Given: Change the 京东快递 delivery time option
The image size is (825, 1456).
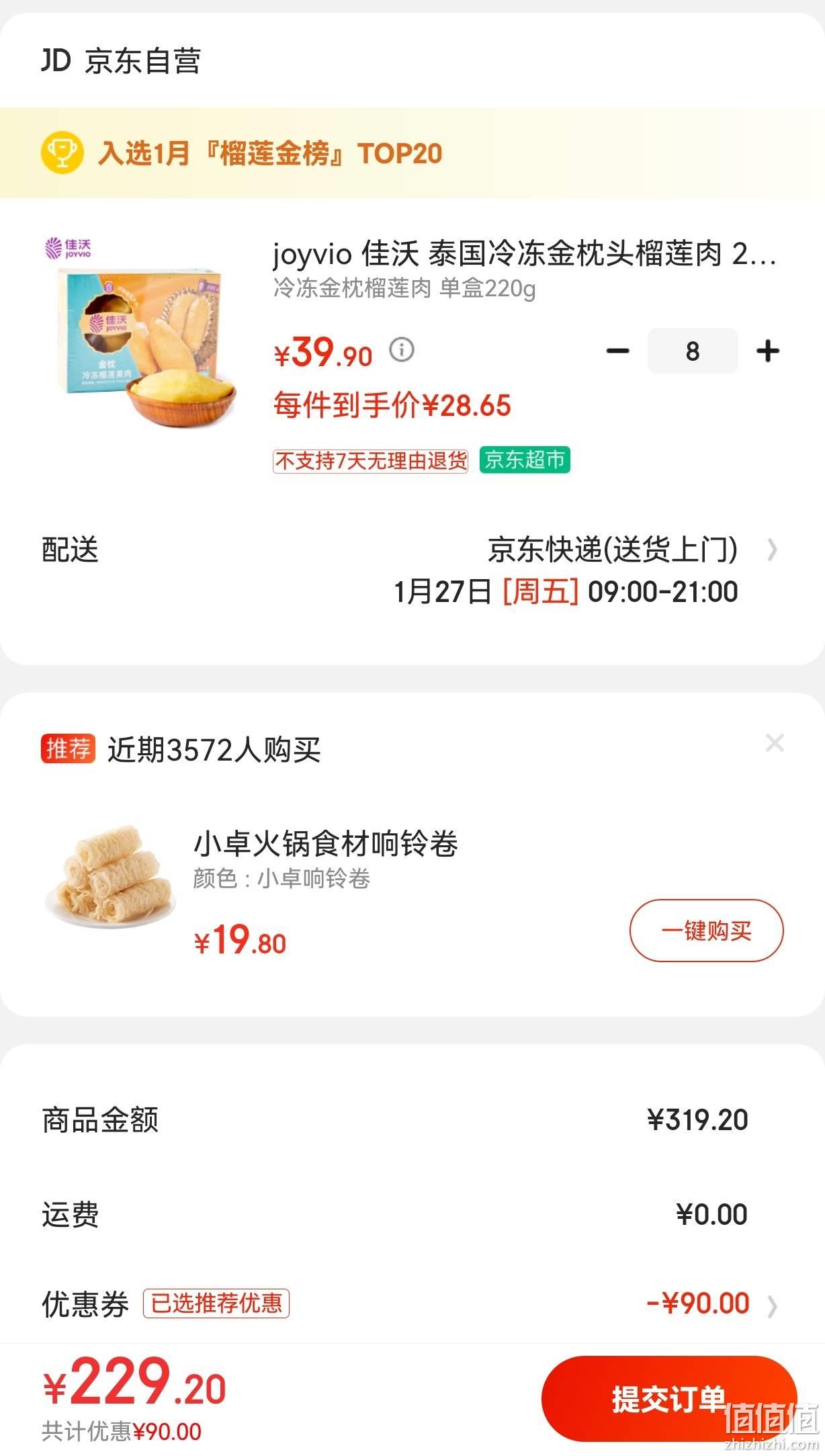Looking at the screenshot, I should click(x=412, y=570).
